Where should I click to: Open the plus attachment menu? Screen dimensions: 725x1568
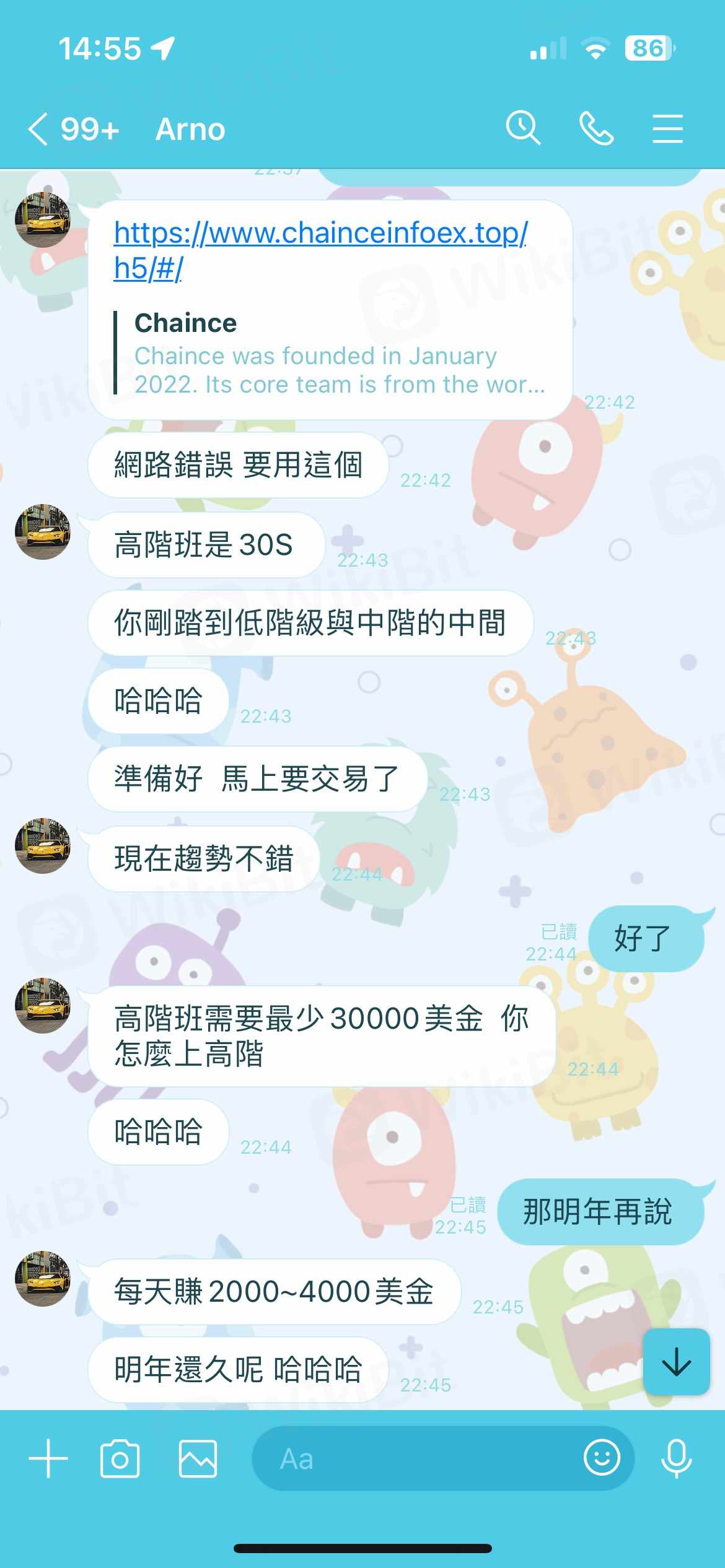pyautogui.click(x=48, y=1458)
